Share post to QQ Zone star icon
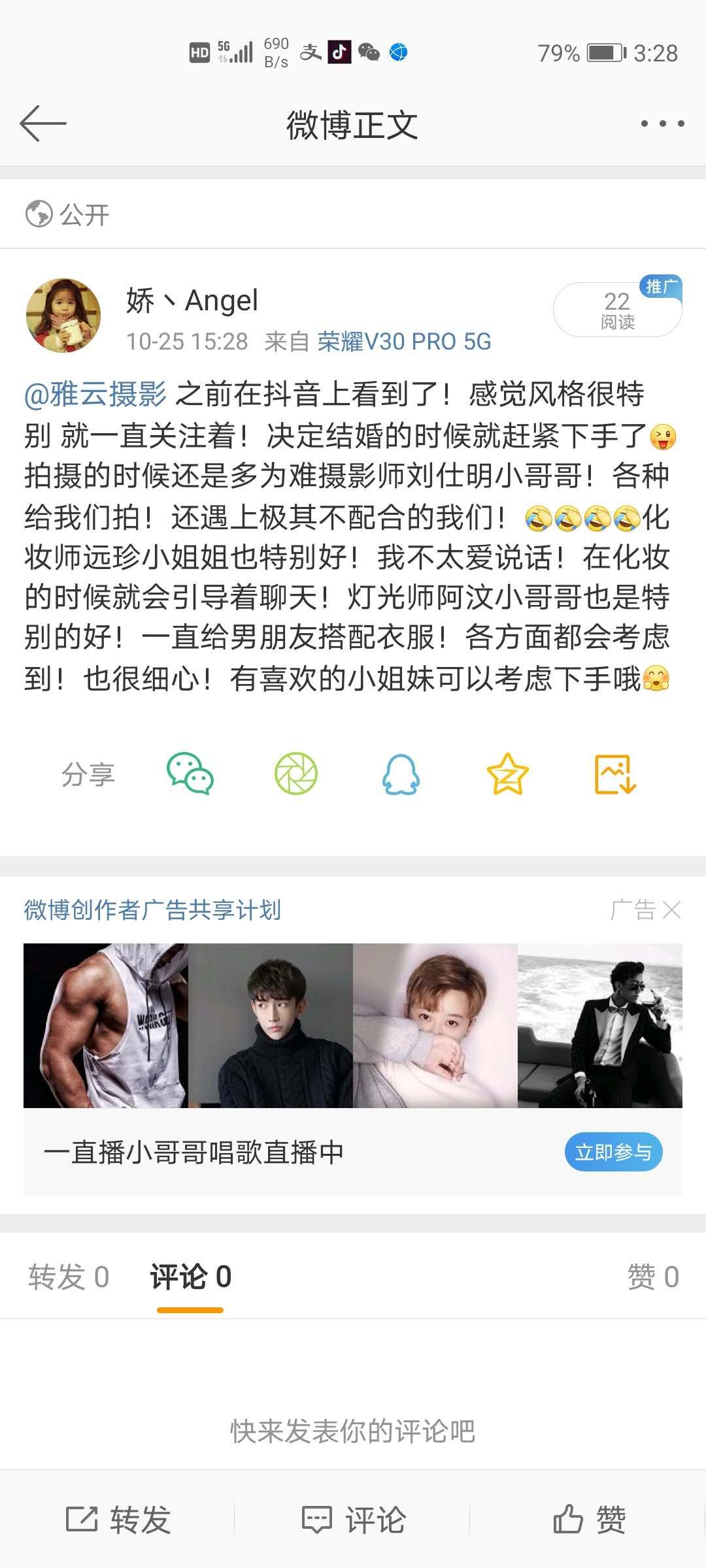Image resolution: width=706 pixels, height=1568 pixels. [507, 774]
